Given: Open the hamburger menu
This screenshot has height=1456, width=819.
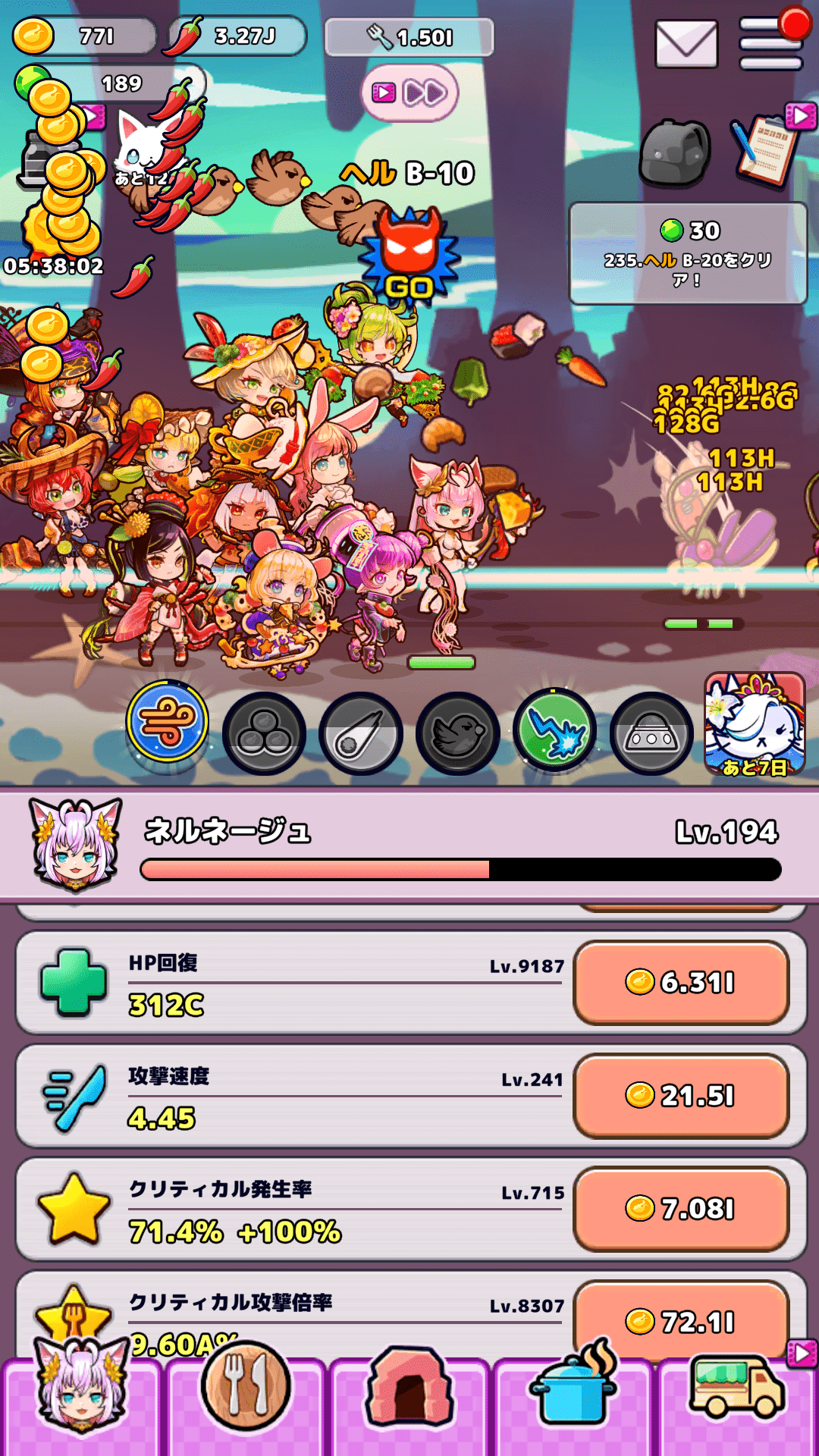Looking at the screenshot, I should click(770, 43).
